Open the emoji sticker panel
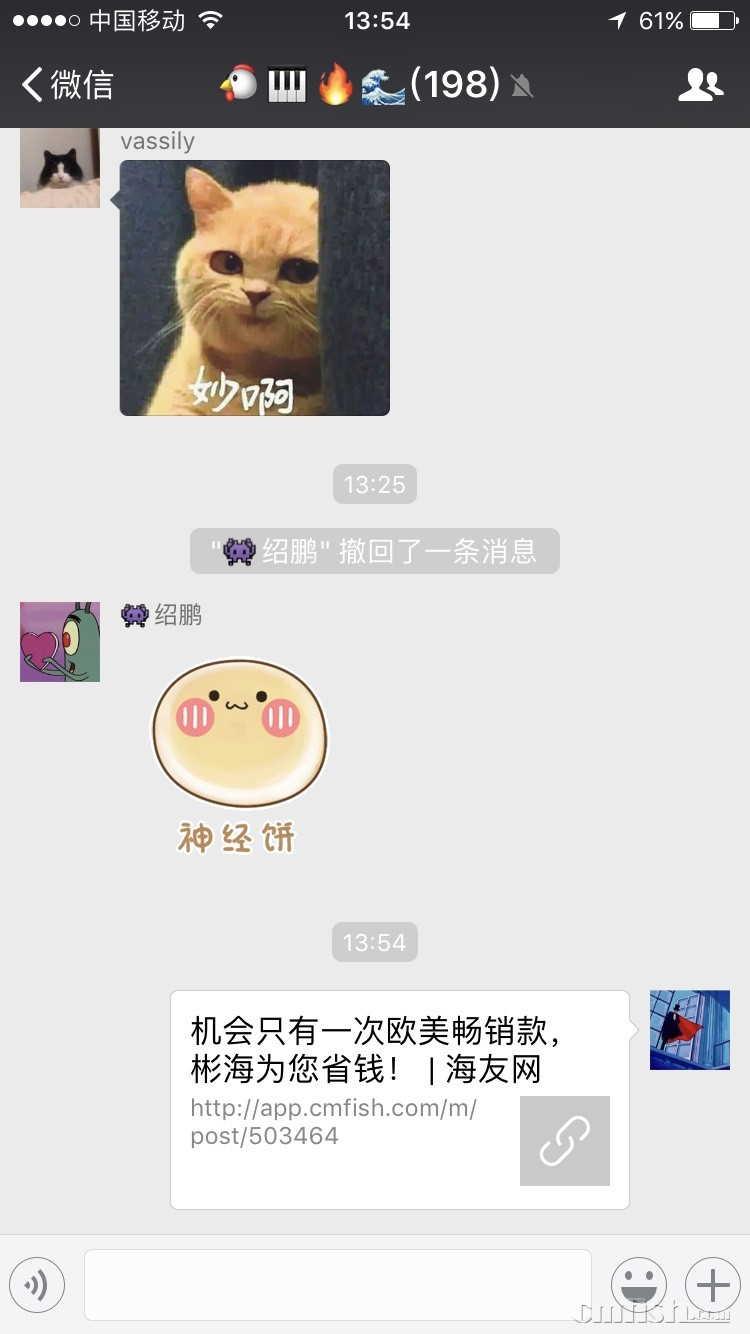Image resolution: width=750 pixels, height=1334 pixels. click(x=639, y=1285)
